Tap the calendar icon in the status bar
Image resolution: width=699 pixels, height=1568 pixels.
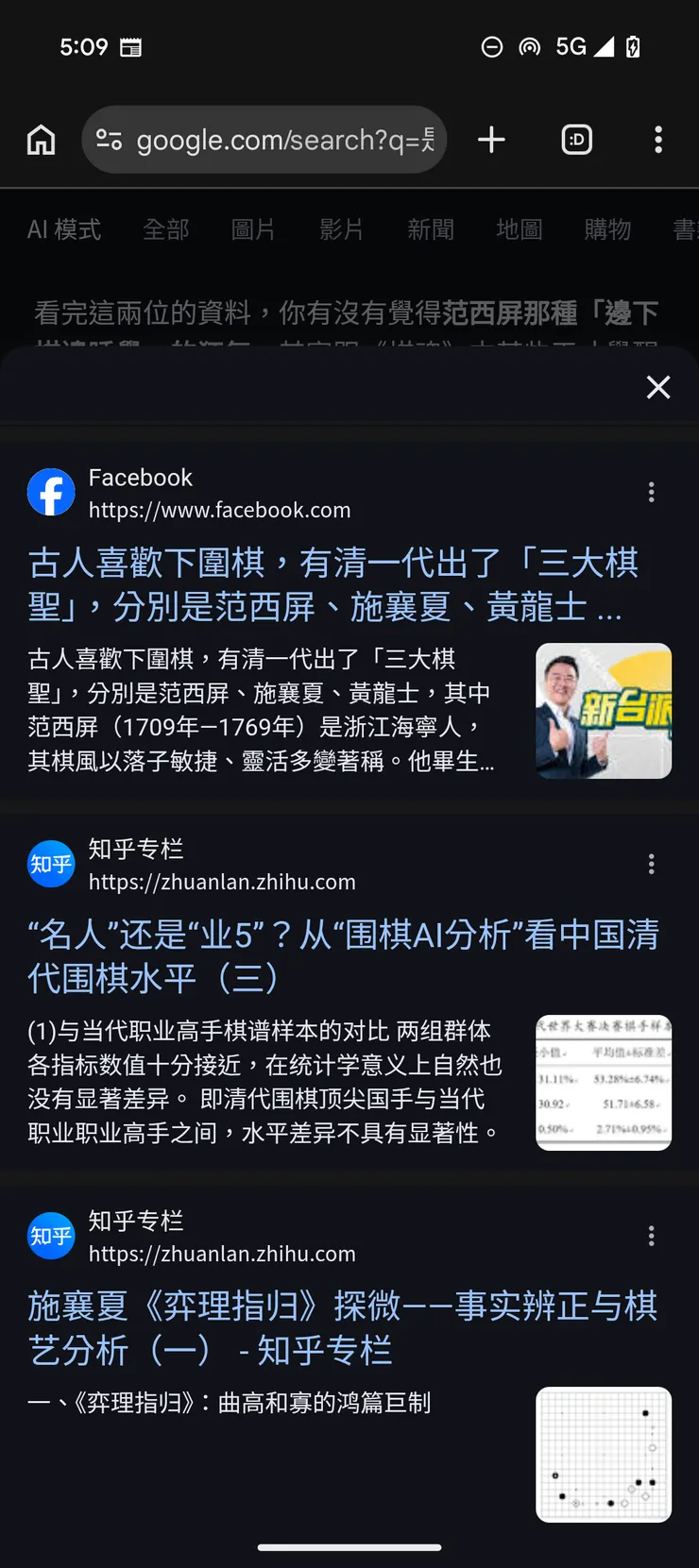point(128,46)
